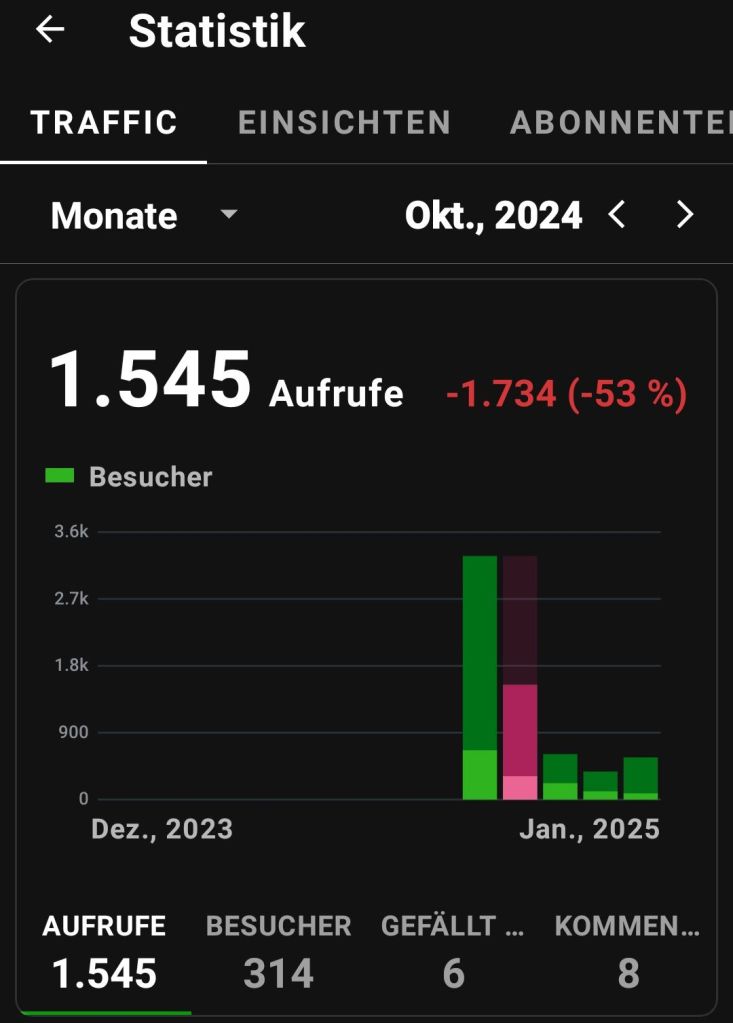The height and width of the screenshot is (1023, 733).
Task: Expand the Monate period dropdown
Action: click(144, 216)
